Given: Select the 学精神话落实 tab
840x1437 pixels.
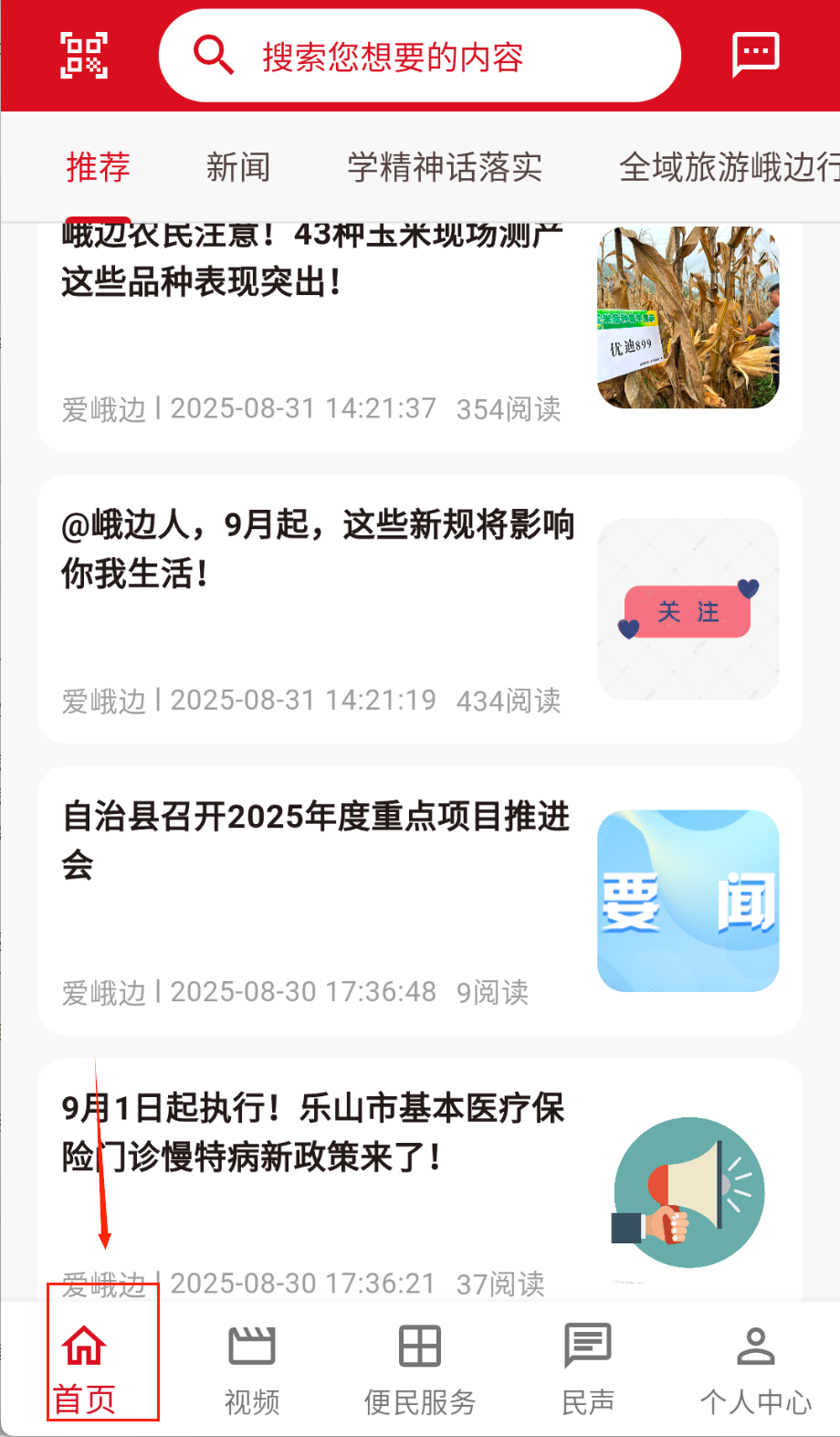Looking at the screenshot, I should click(x=445, y=167).
